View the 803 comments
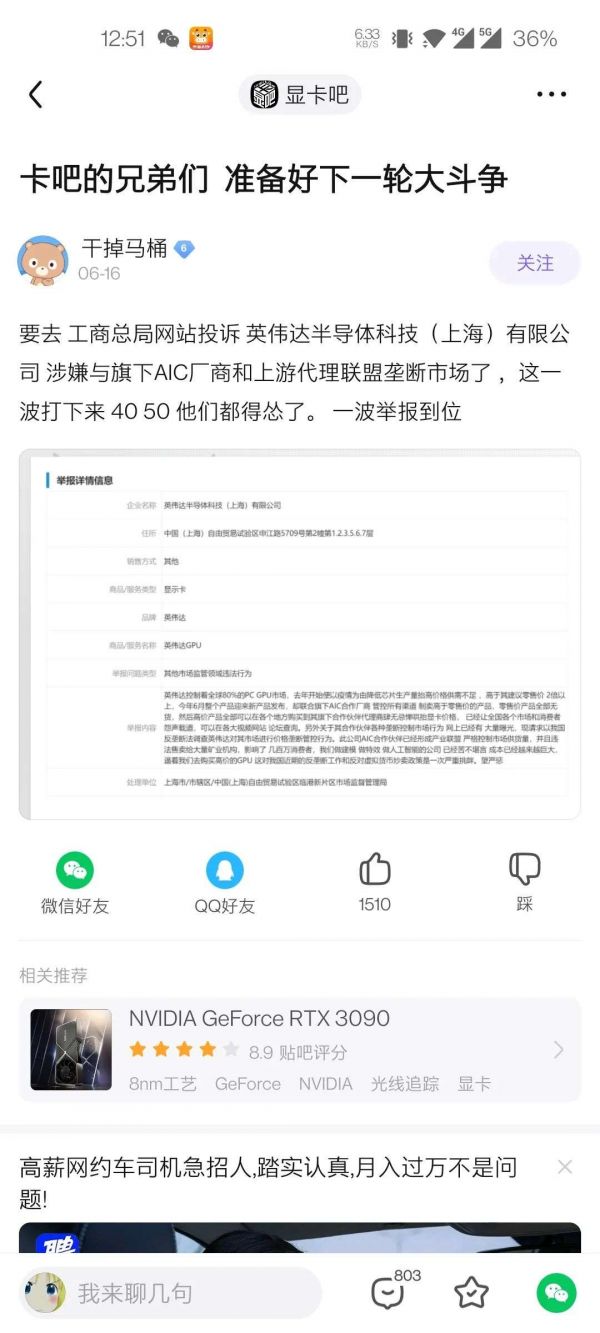The width and height of the screenshot is (600, 1333). tap(390, 1291)
